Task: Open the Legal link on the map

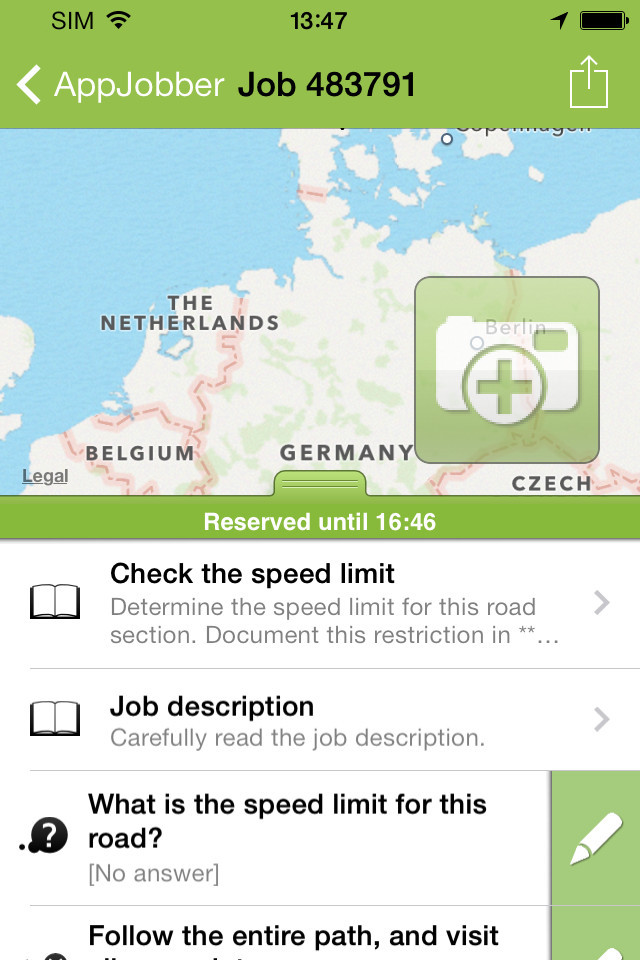Action: click(x=45, y=476)
